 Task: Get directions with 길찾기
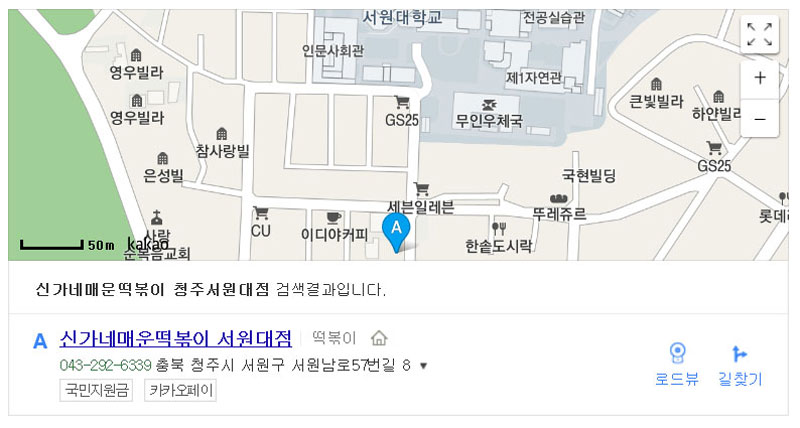tap(740, 365)
